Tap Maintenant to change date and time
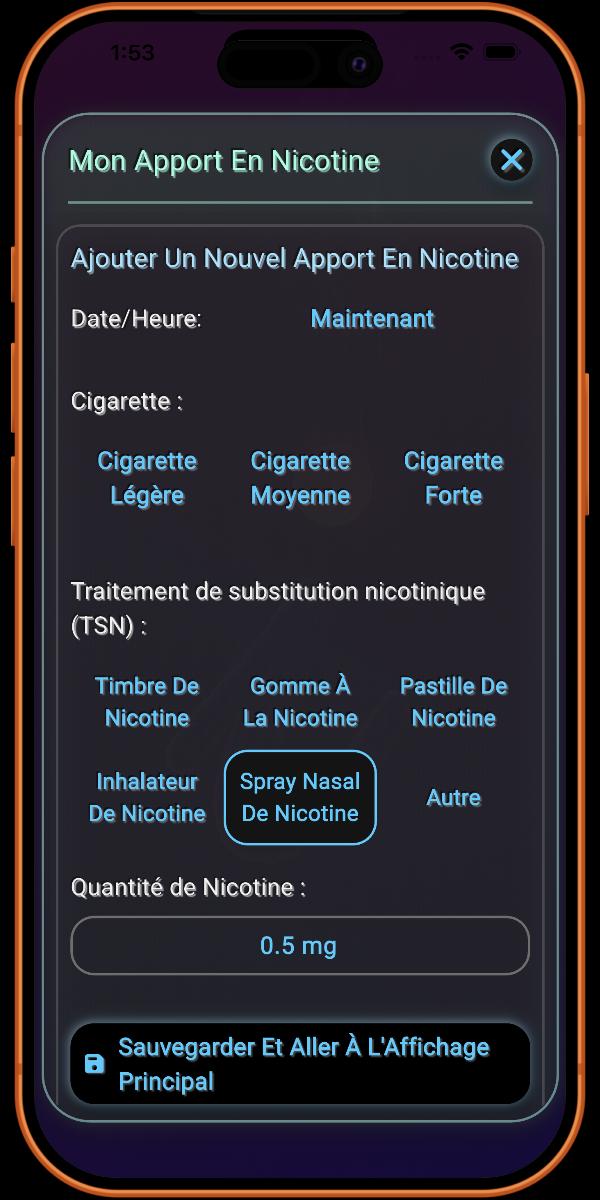 tap(372, 319)
